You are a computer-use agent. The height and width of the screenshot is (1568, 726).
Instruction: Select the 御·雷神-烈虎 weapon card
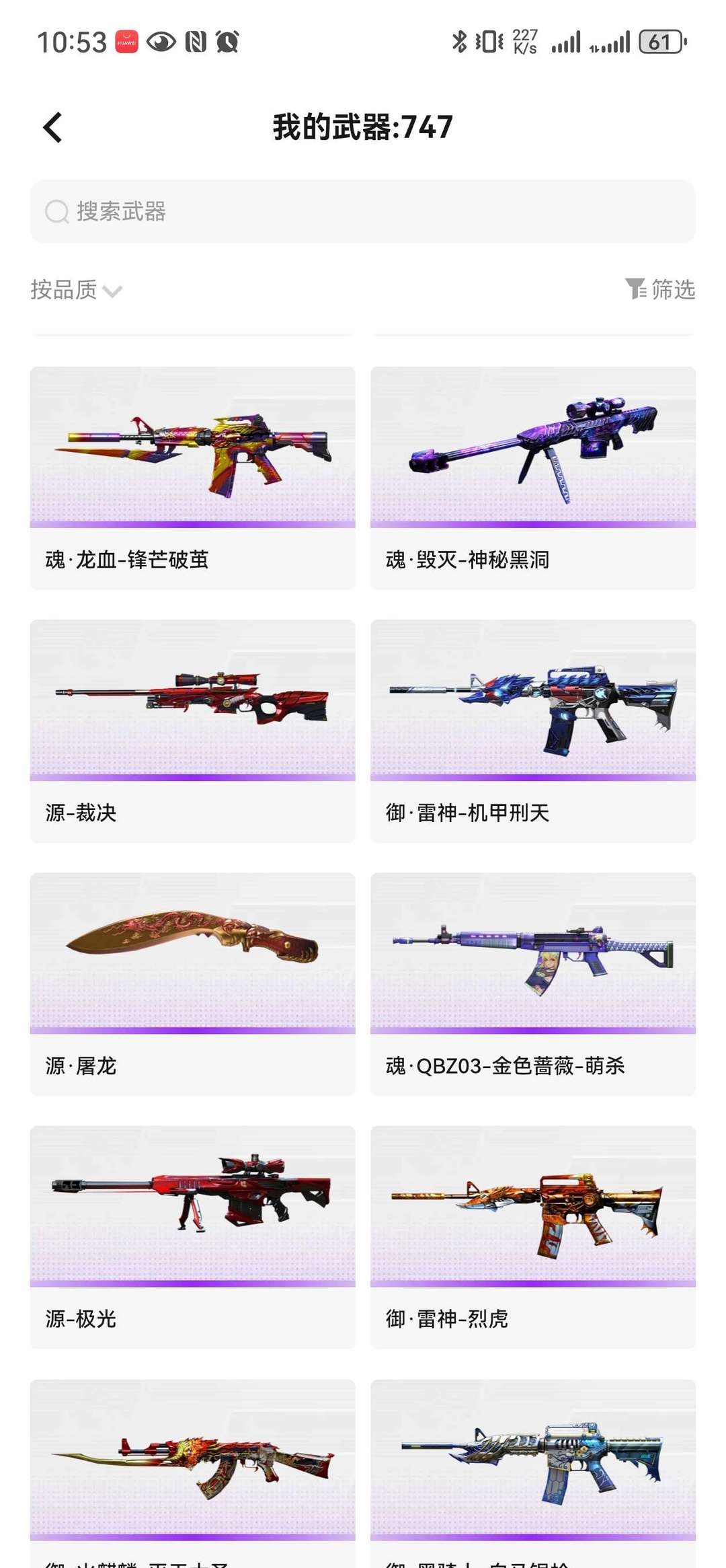point(532,1236)
